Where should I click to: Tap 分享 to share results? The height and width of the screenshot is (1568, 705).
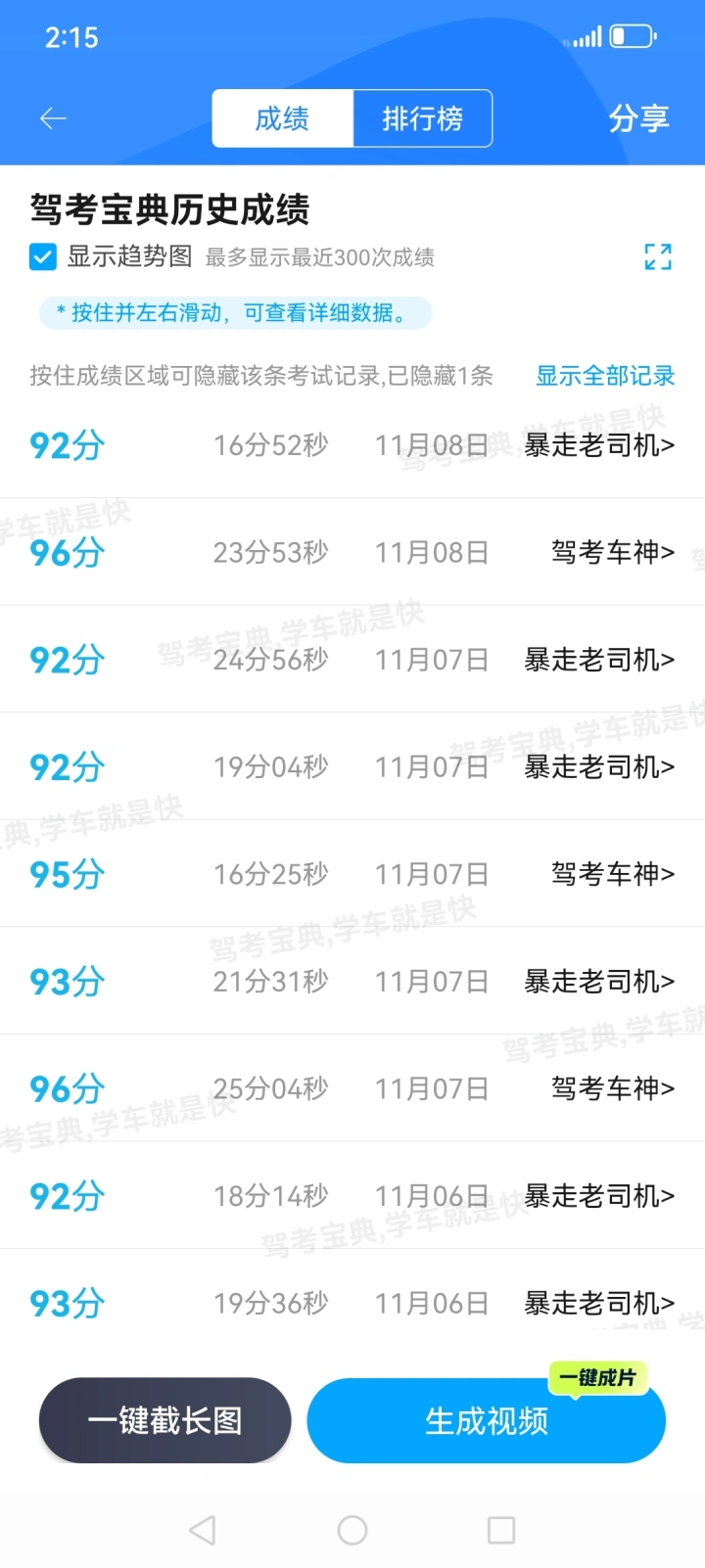[x=638, y=119]
